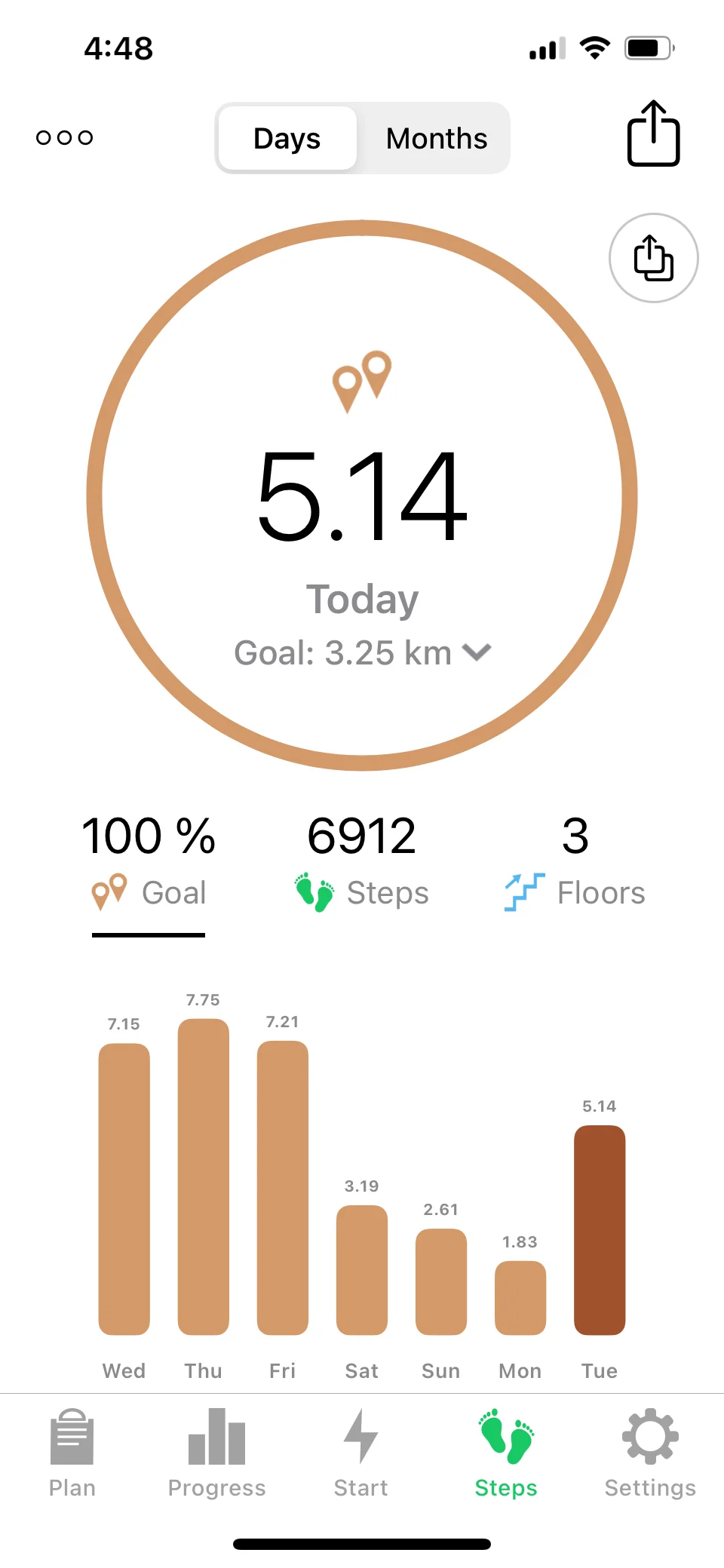Open the three-dot more options menu

click(65, 137)
